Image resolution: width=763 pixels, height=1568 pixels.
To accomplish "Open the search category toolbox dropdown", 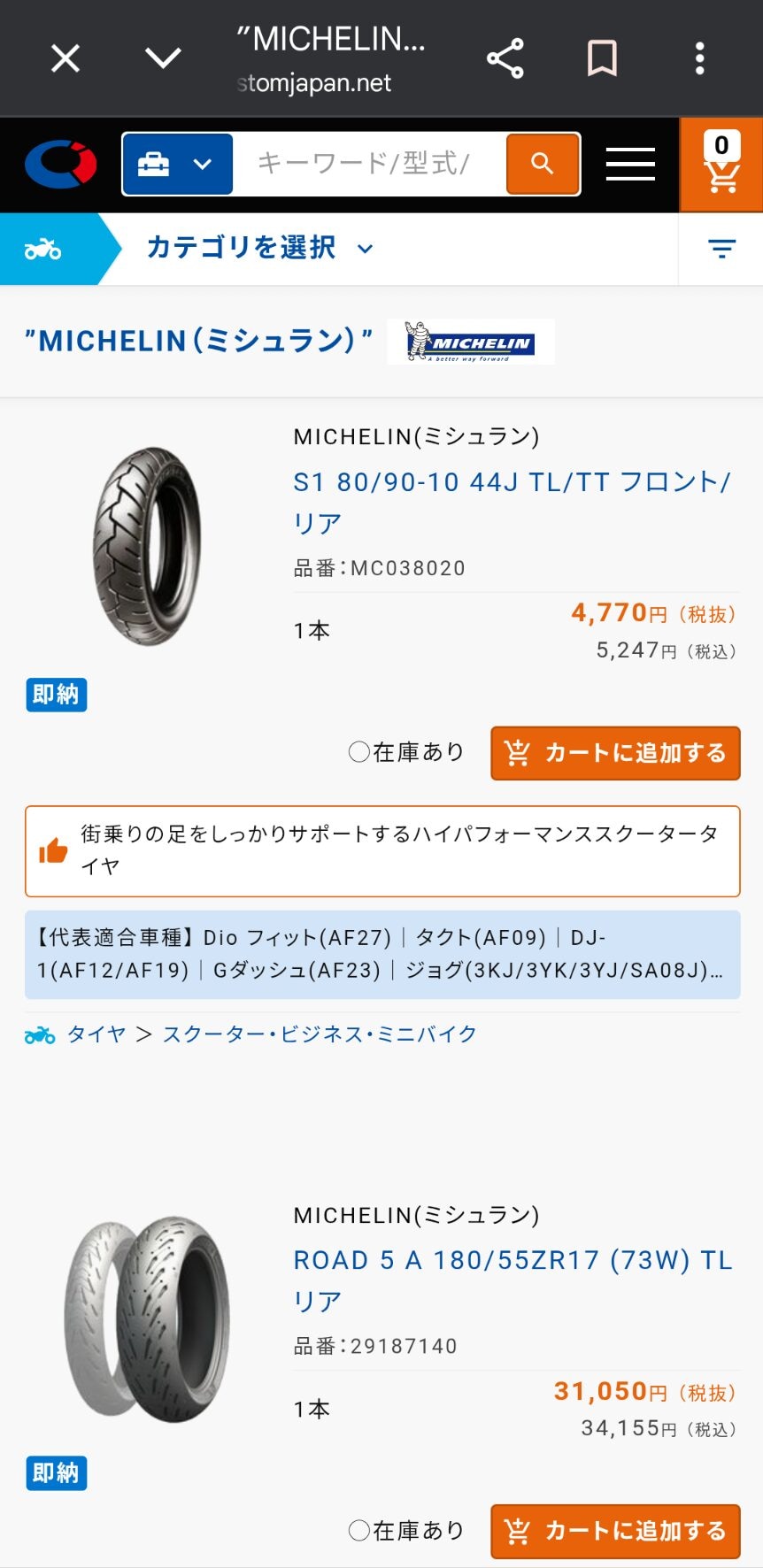I will [178, 164].
